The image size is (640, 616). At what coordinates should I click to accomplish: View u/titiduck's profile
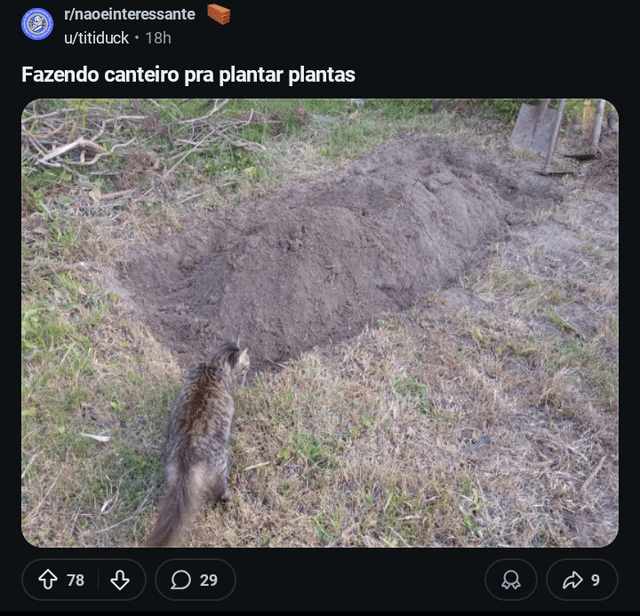96,38
